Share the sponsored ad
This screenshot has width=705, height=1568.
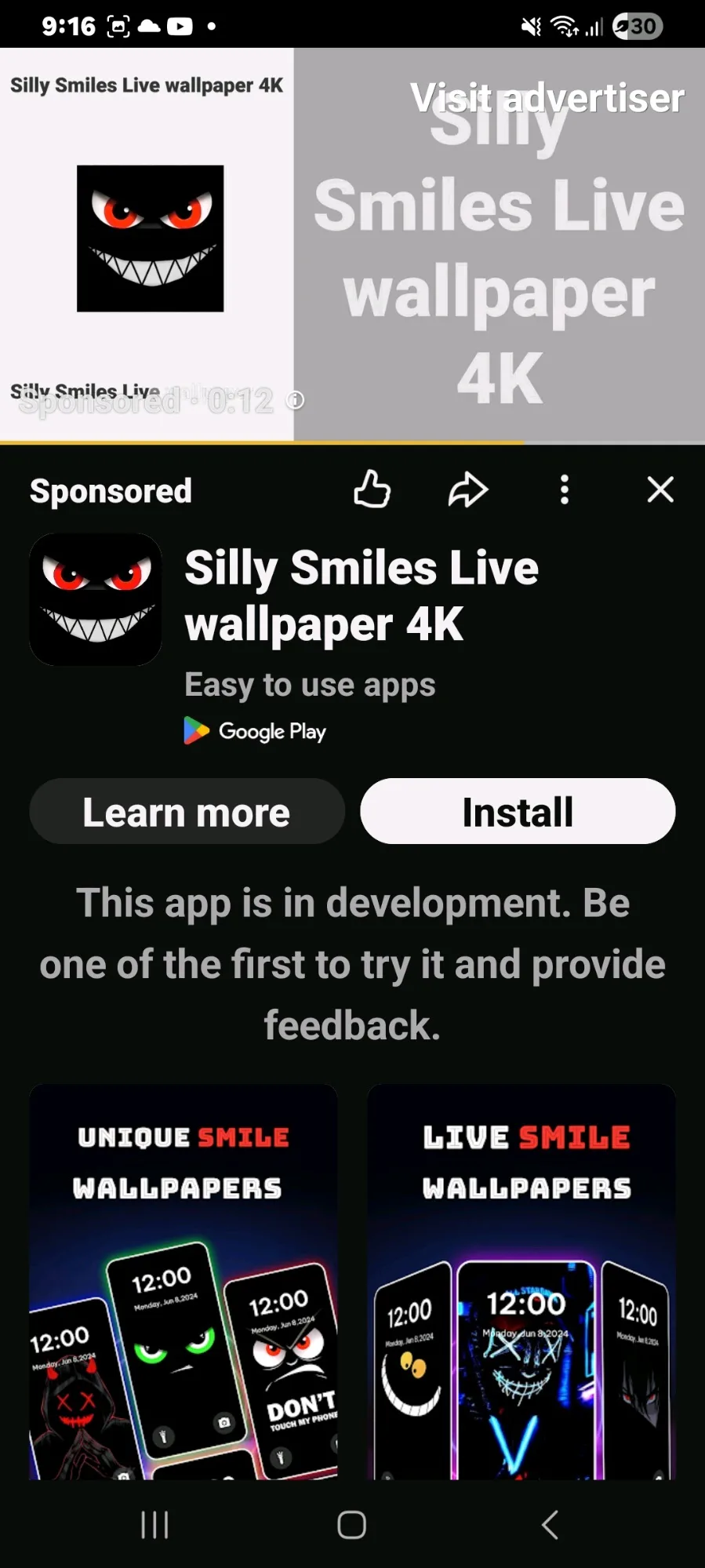click(x=468, y=489)
